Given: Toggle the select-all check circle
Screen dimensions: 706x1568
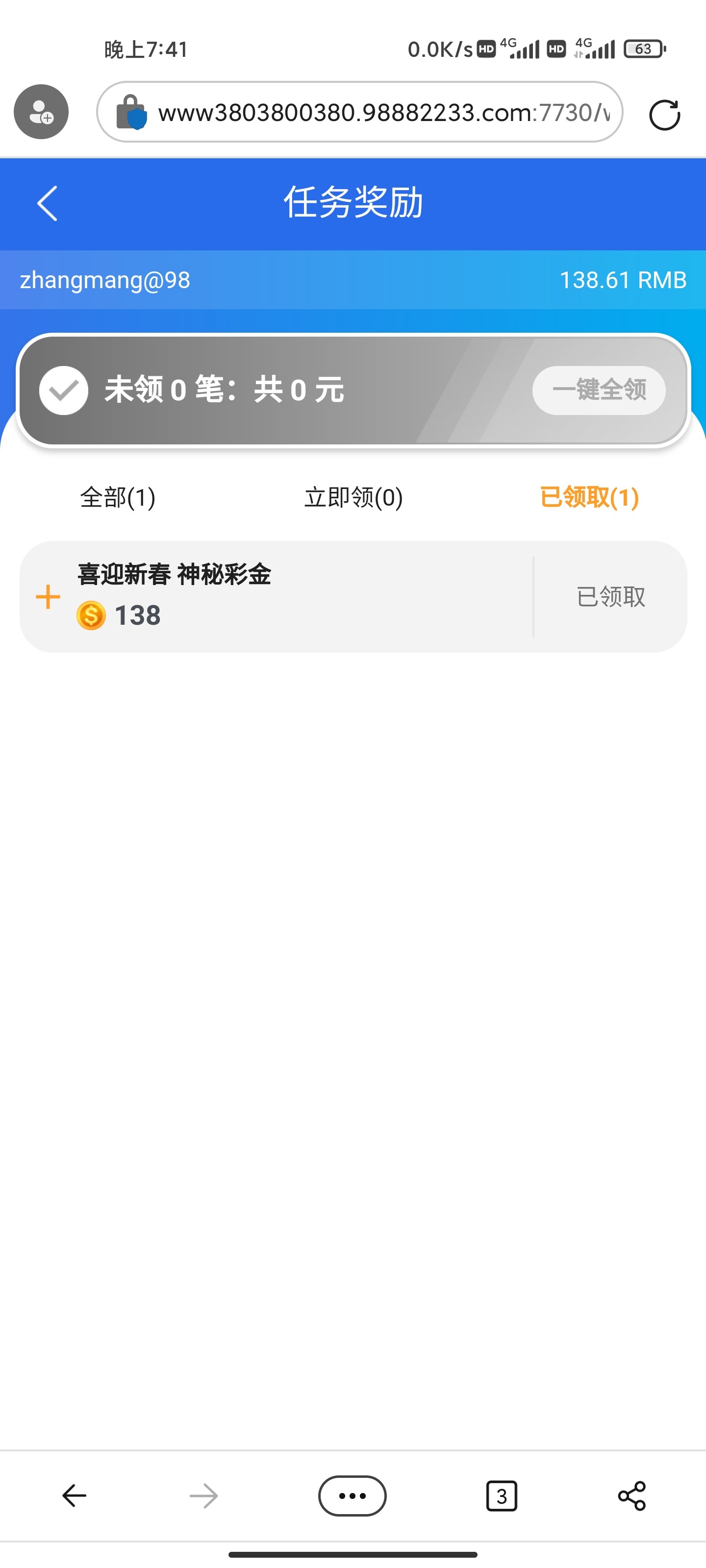Looking at the screenshot, I should [63, 390].
